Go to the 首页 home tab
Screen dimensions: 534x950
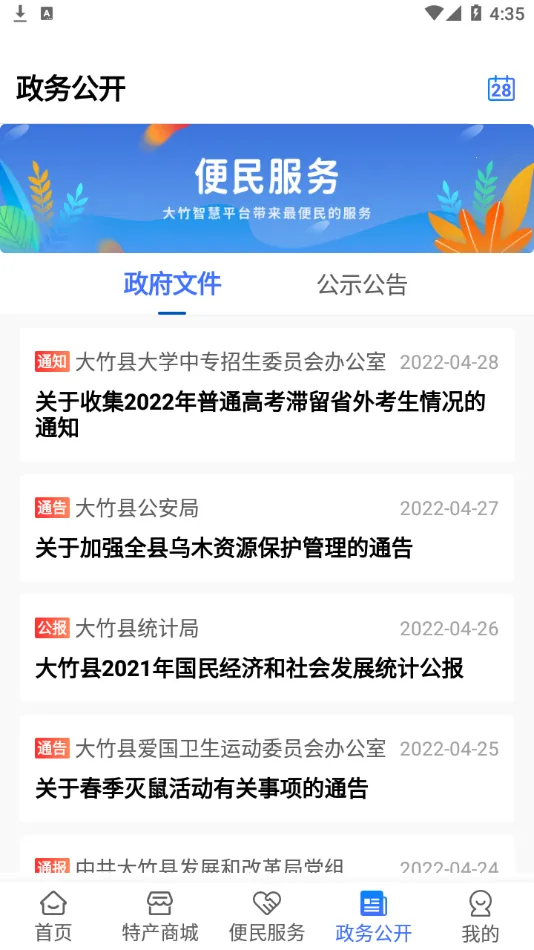pyautogui.click(x=53, y=916)
